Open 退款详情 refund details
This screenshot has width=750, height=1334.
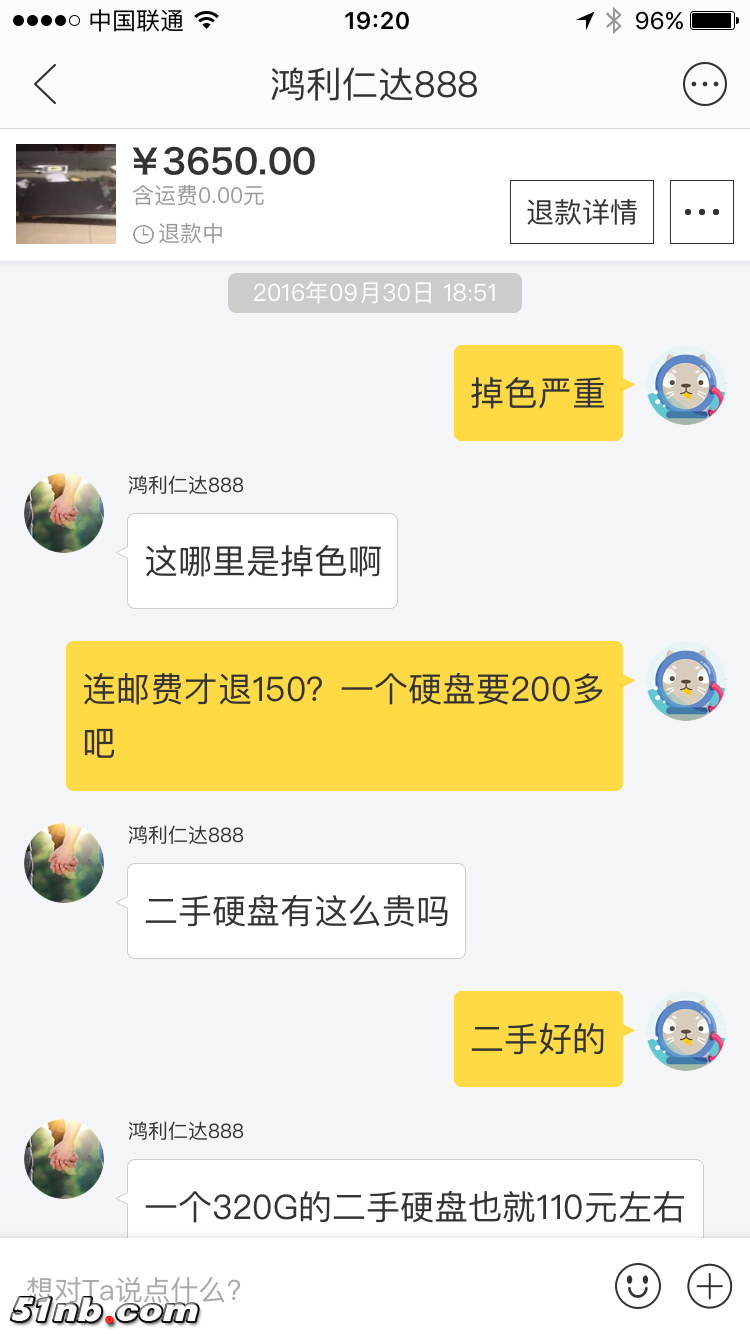tap(581, 212)
